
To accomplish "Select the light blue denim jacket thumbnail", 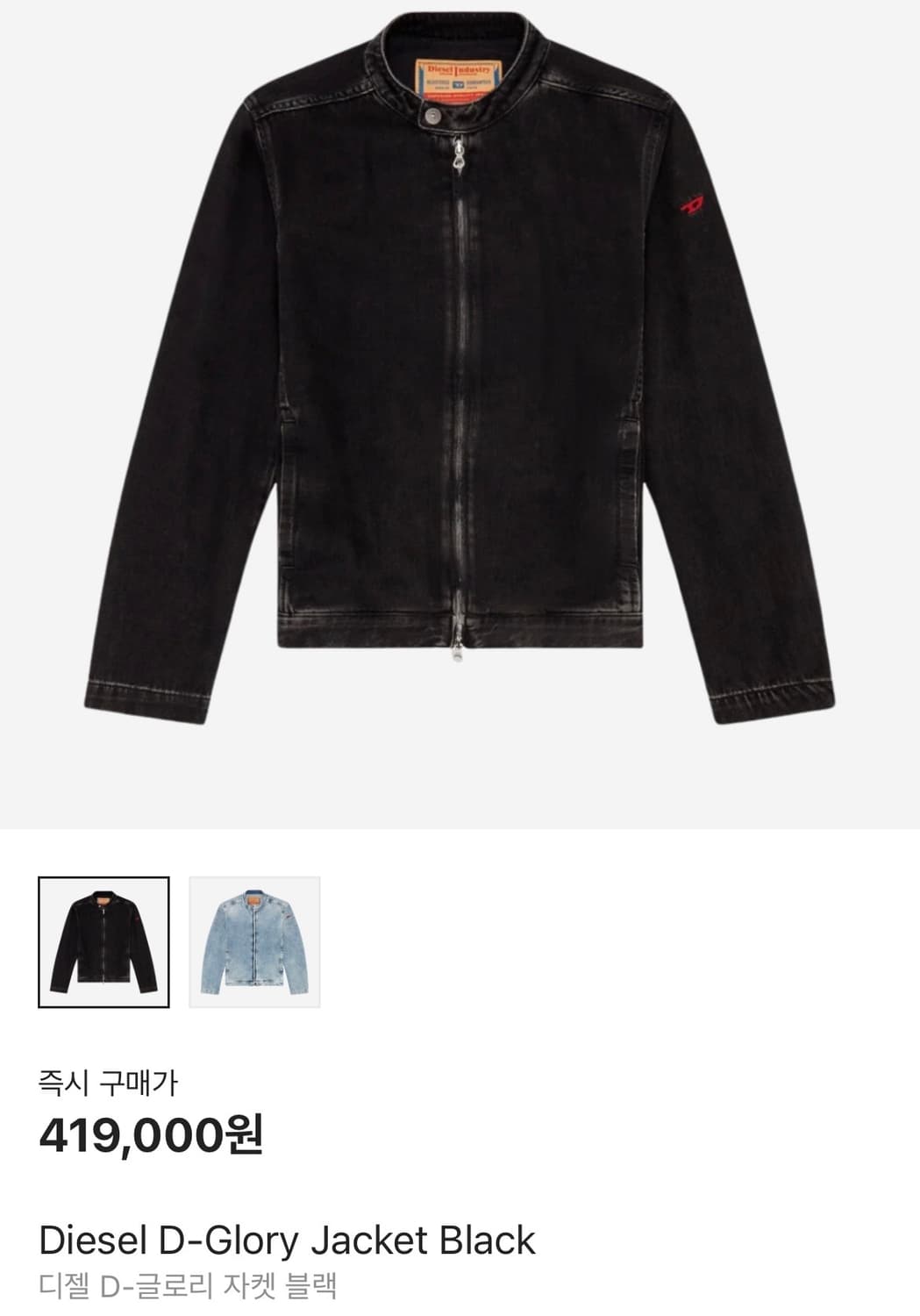I will point(255,941).
